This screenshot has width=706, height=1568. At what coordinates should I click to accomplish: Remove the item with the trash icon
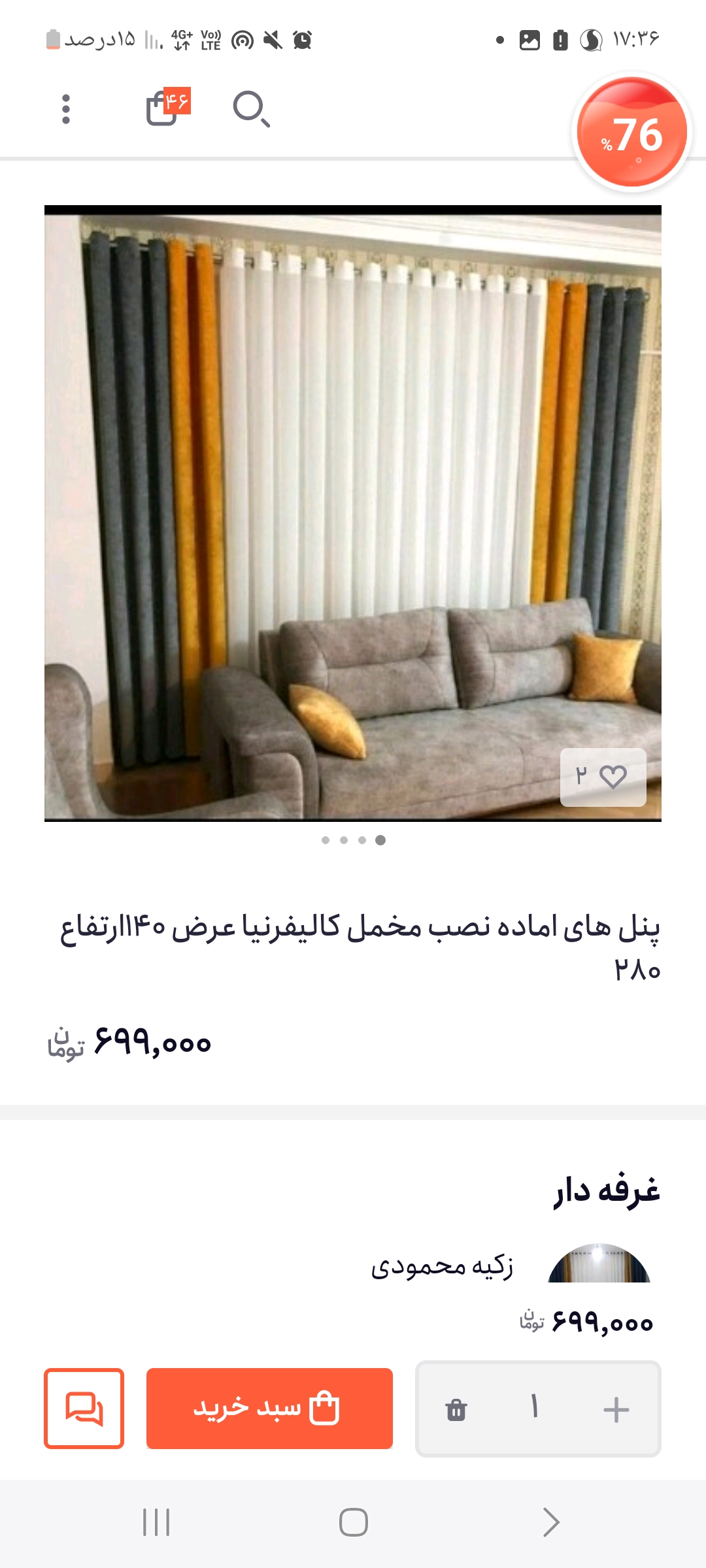(456, 1409)
